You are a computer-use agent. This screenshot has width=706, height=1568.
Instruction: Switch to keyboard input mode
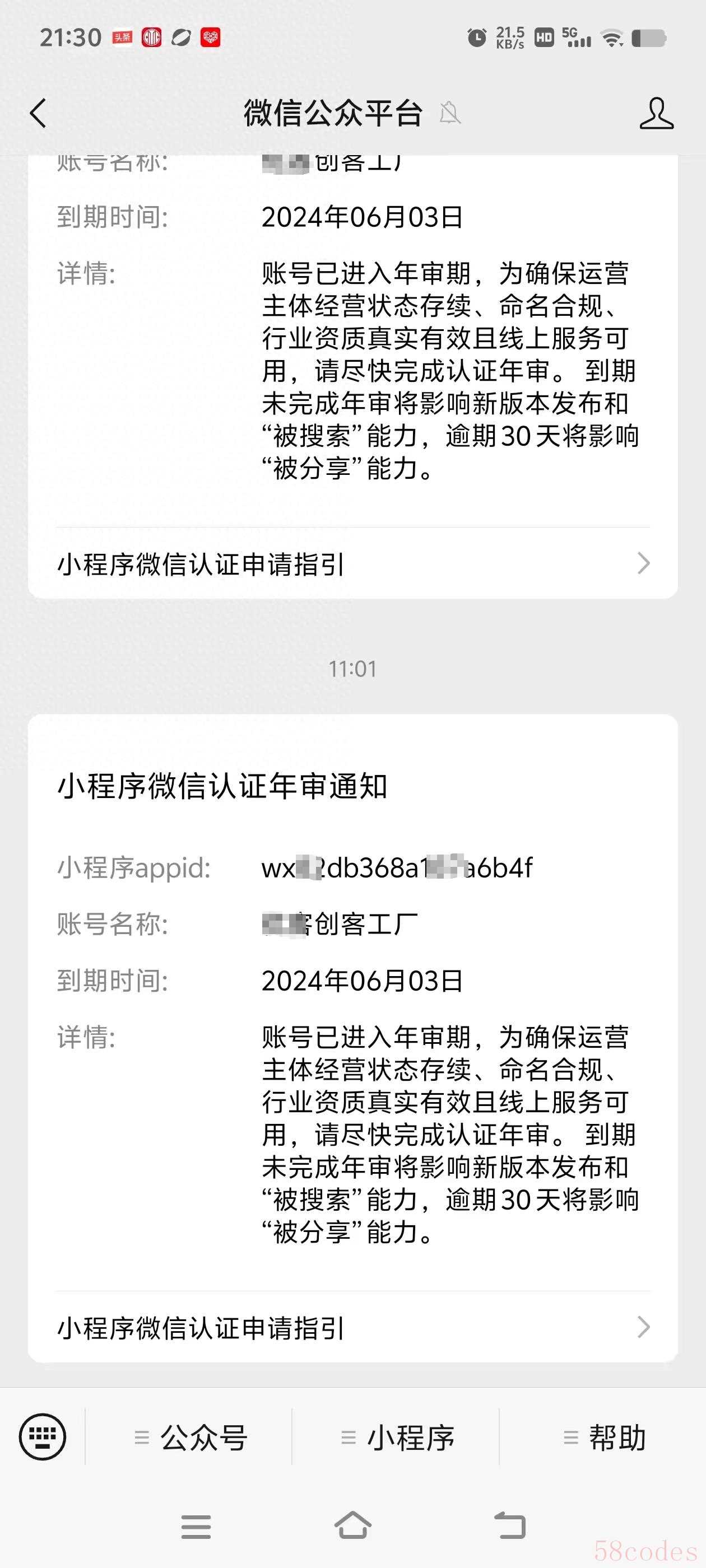coord(42,1436)
